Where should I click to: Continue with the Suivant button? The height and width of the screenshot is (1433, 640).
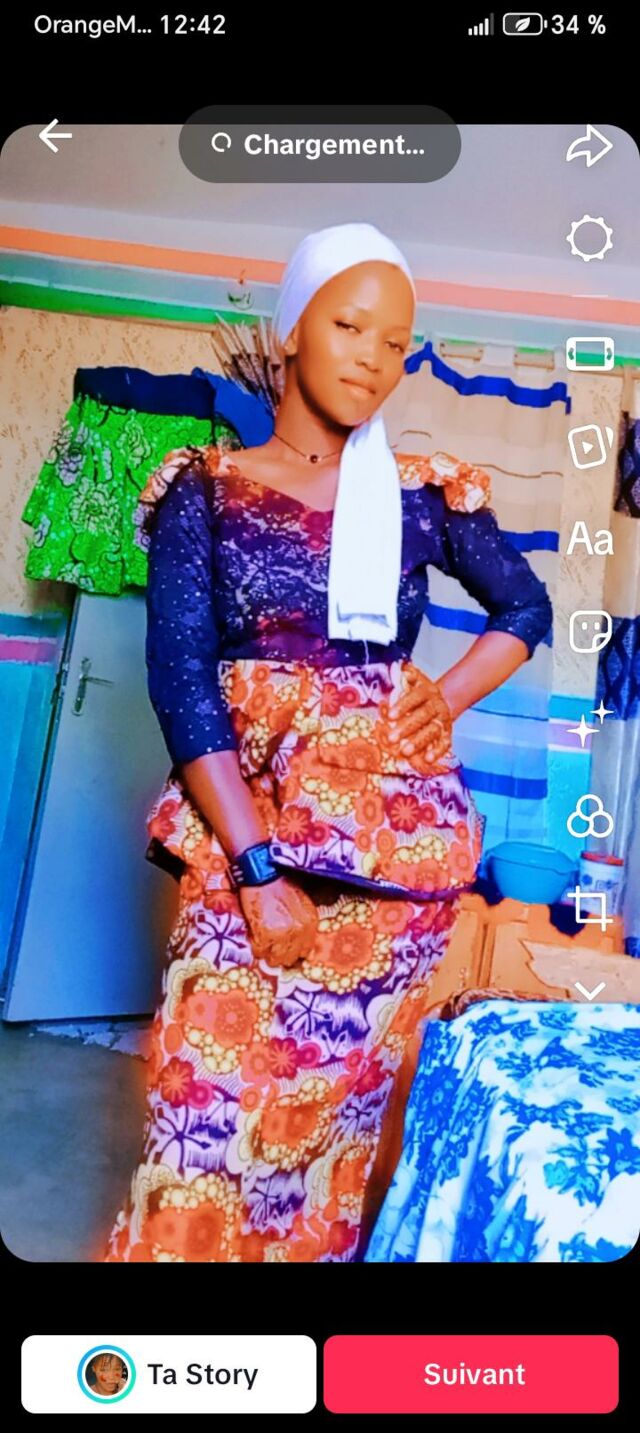click(472, 1374)
